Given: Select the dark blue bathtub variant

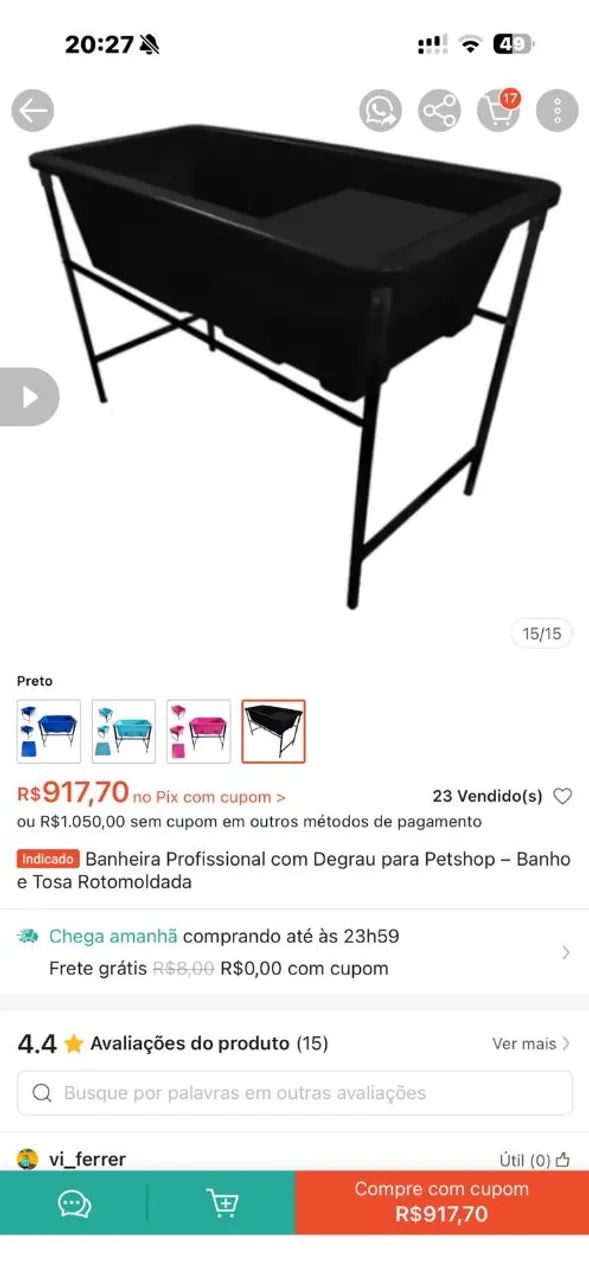Looking at the screenshot, I should (x=49, y=731).
